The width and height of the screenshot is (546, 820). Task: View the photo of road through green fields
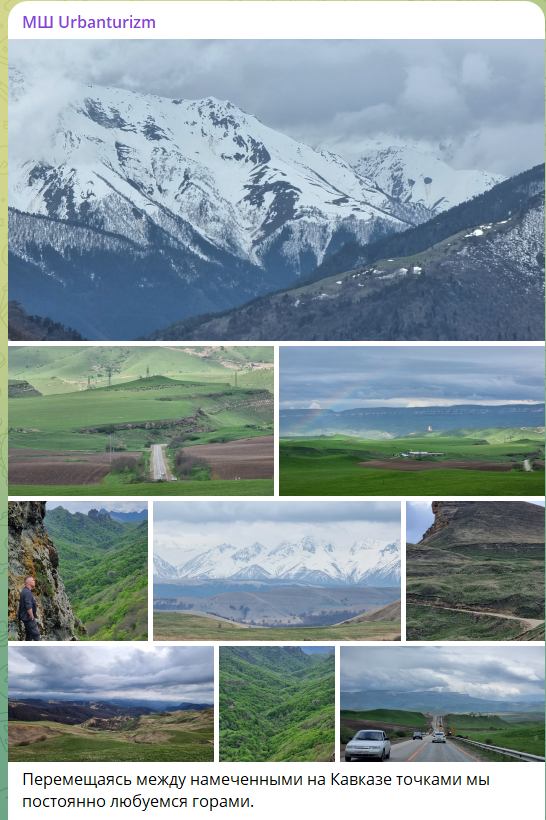(141, 420)
